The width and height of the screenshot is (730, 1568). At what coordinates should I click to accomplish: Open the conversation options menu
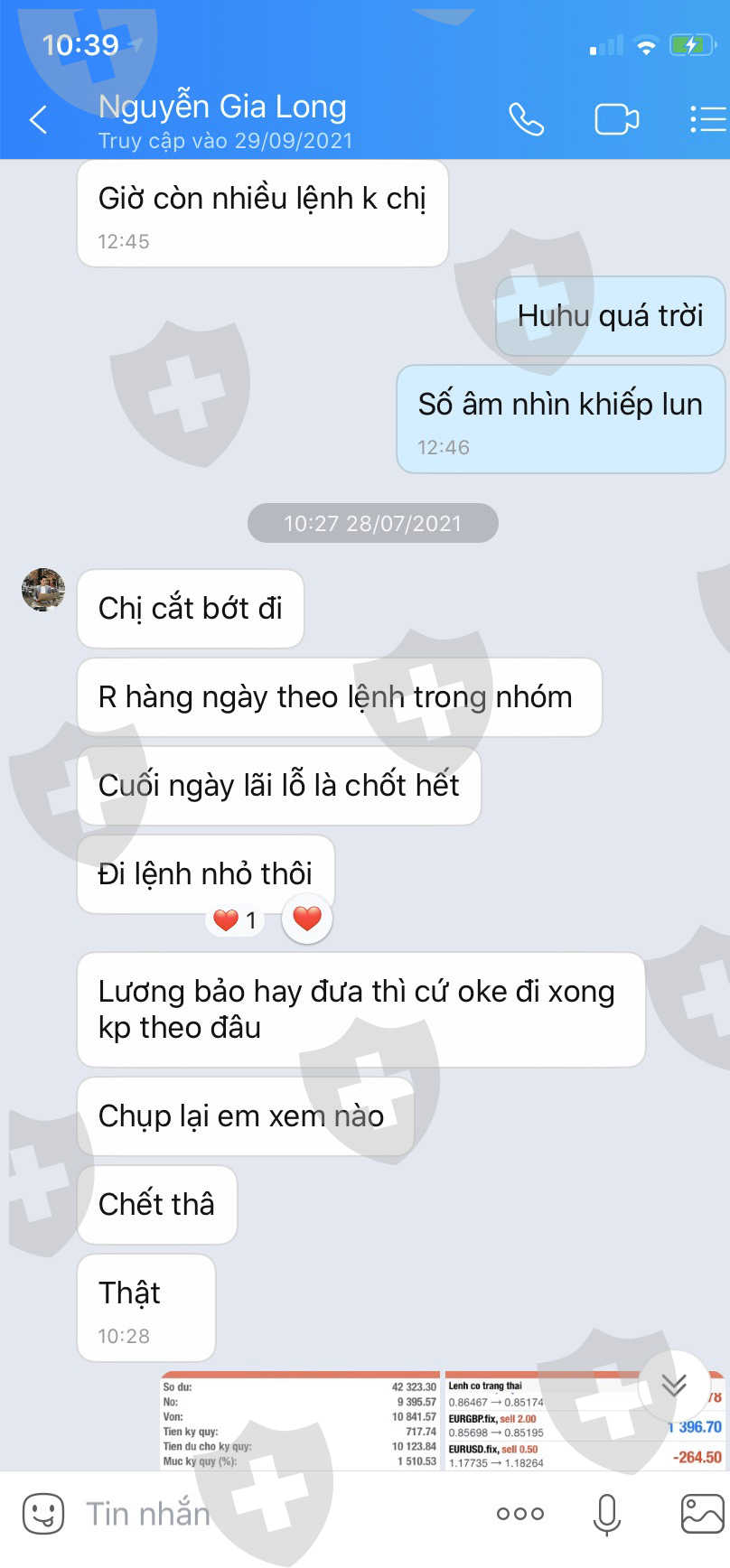pos(707,119)
